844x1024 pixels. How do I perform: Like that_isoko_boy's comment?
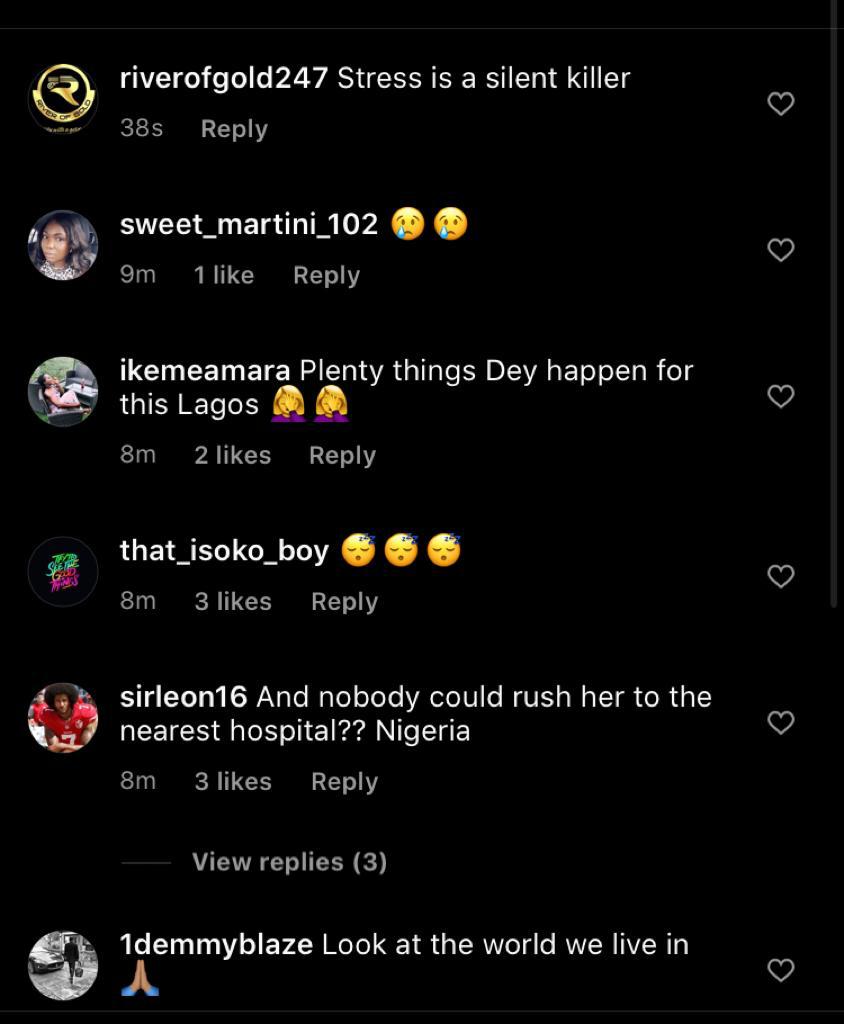tap(780, 576)
